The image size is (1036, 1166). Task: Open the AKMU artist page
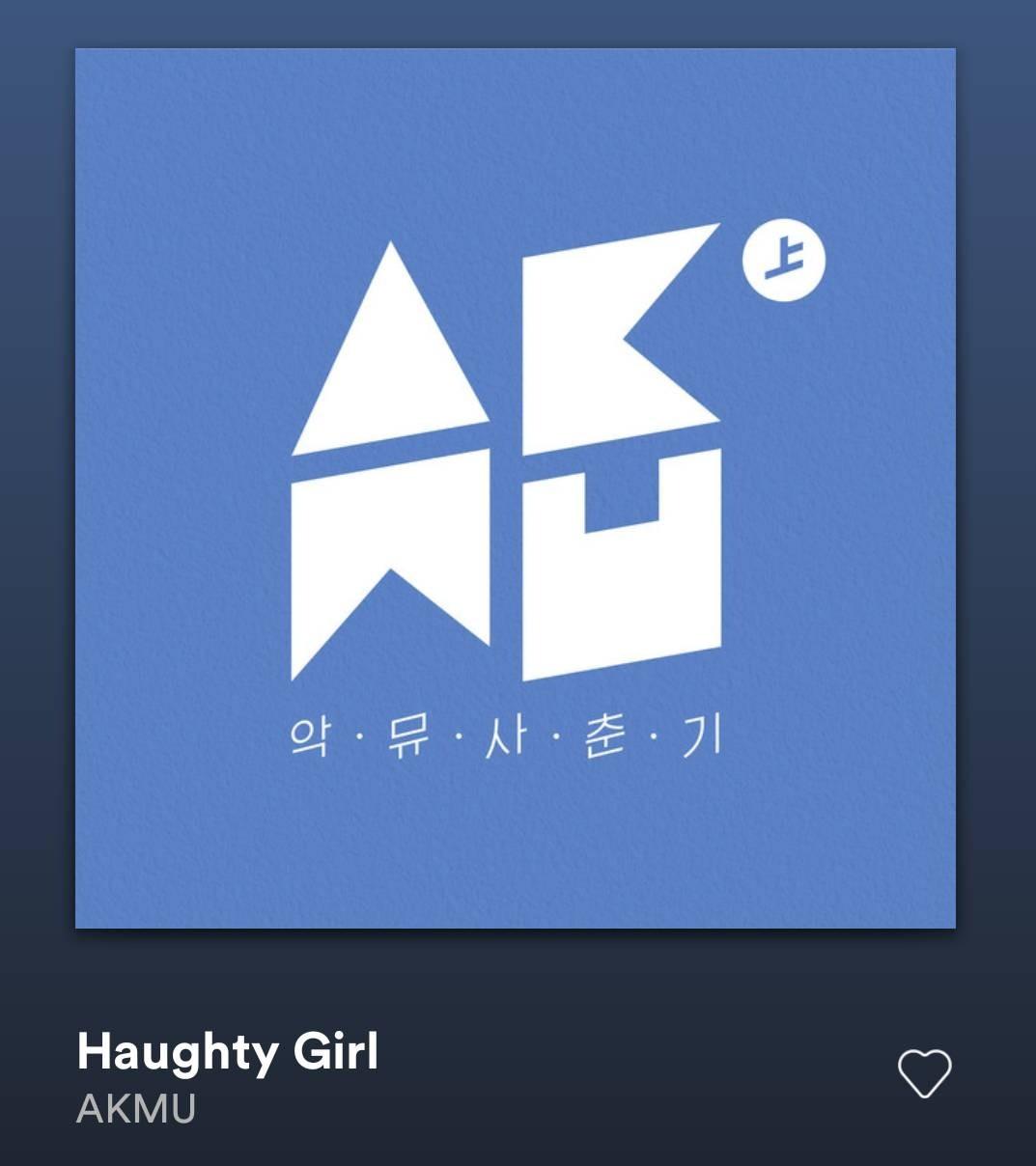point(136,1109)
